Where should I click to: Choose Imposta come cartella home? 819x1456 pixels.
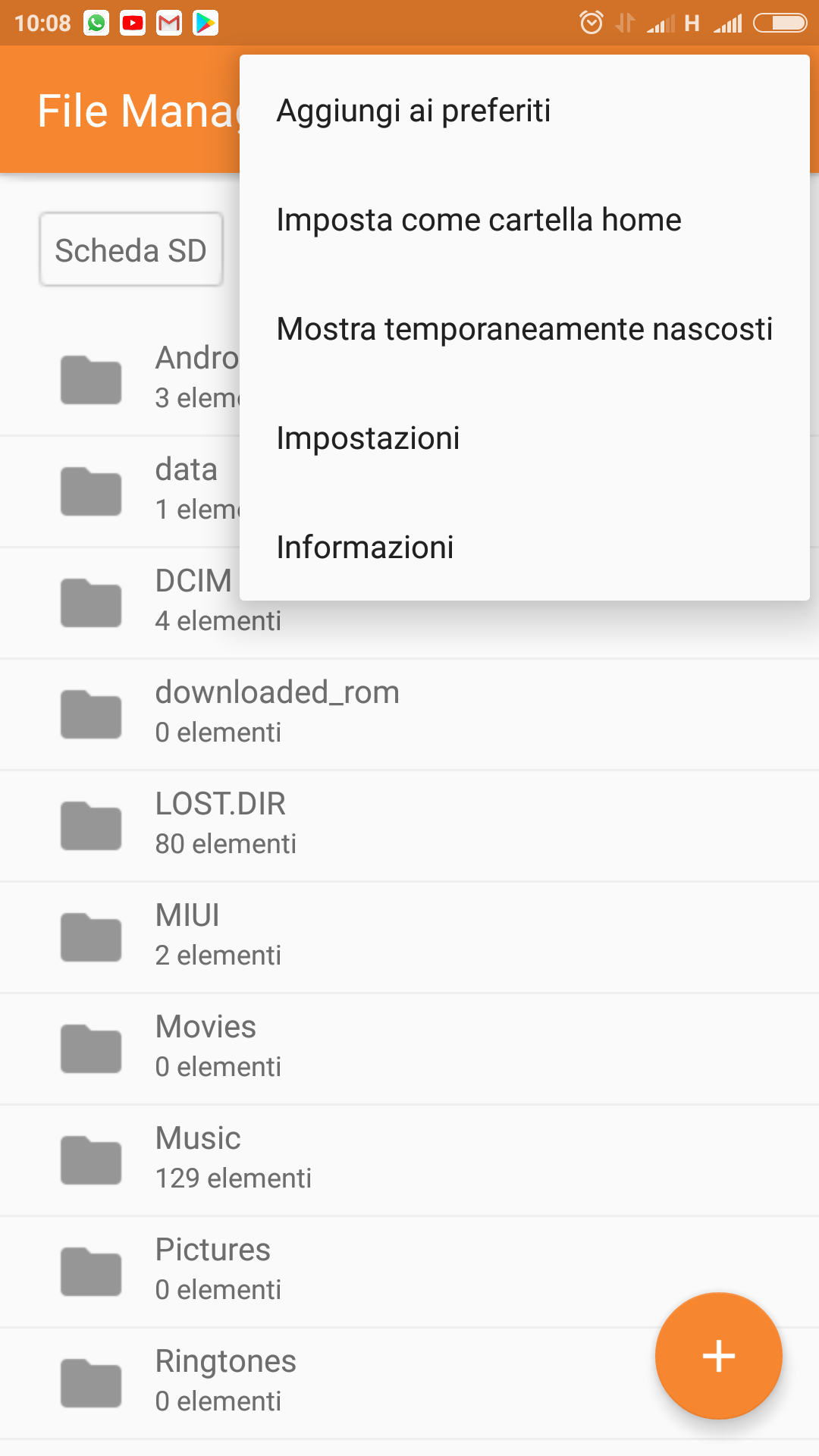[x=525, y=220]
